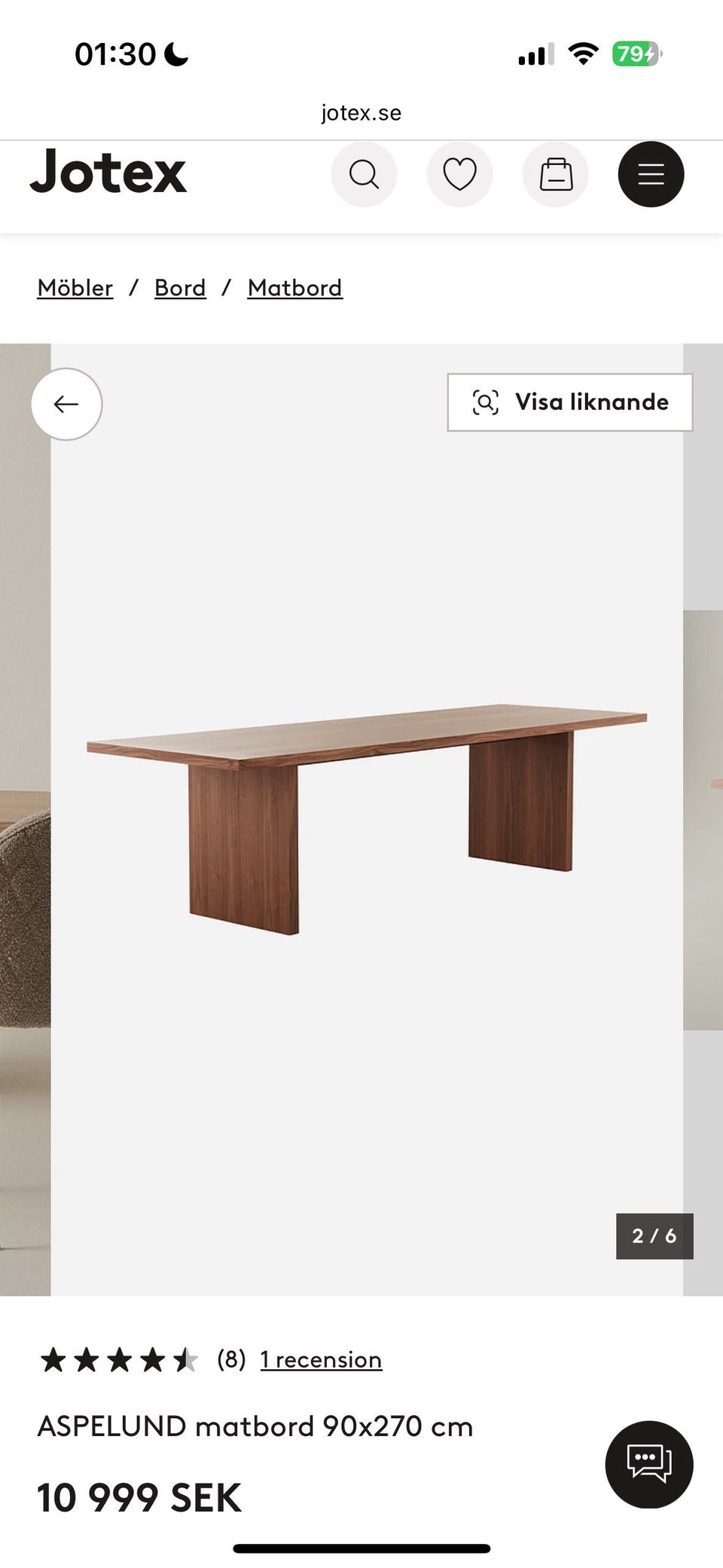
Task: Go back with the arrow on the product image
Action: 66,404
